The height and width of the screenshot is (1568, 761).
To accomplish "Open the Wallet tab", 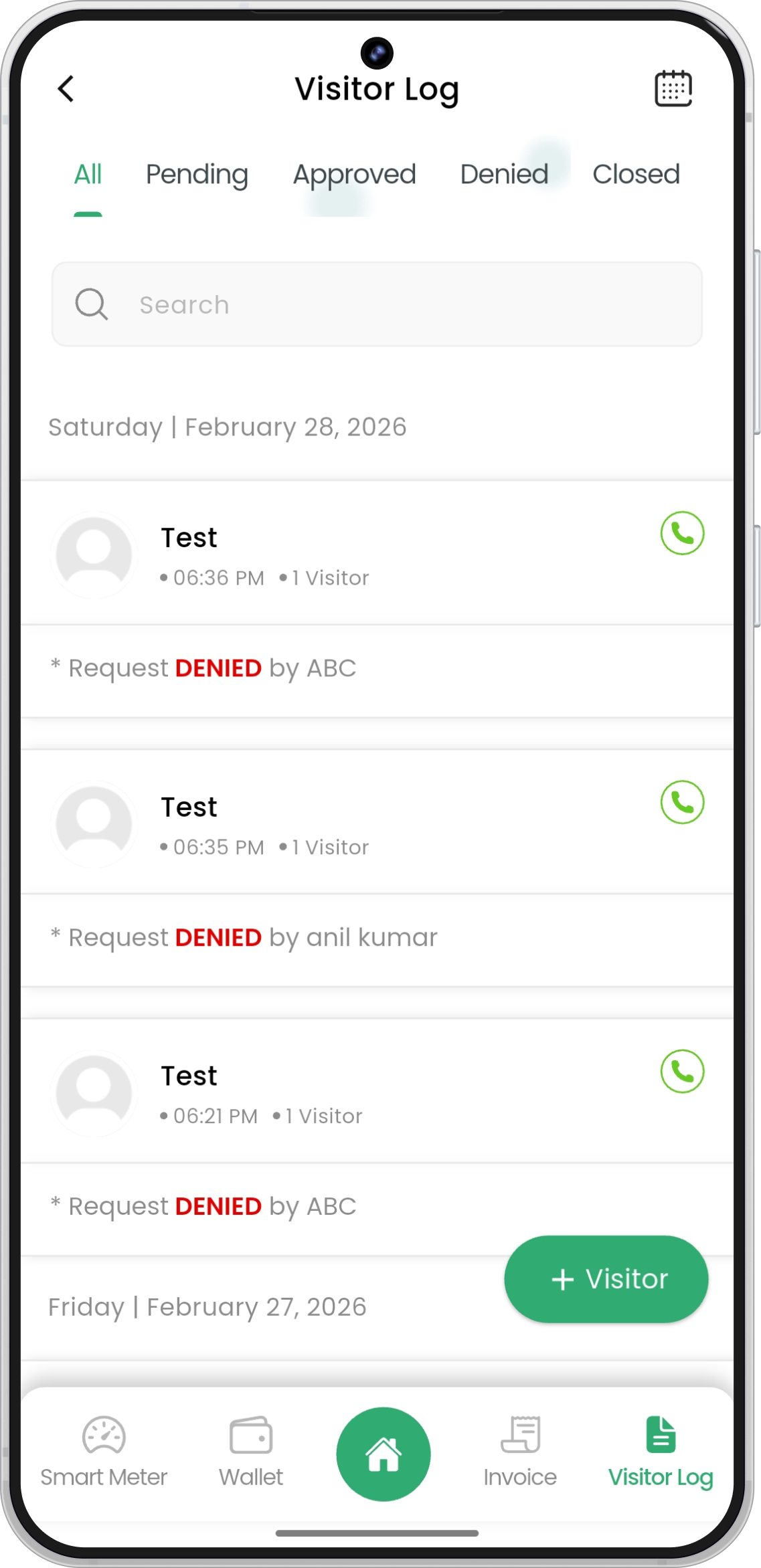I will 251,1452.
